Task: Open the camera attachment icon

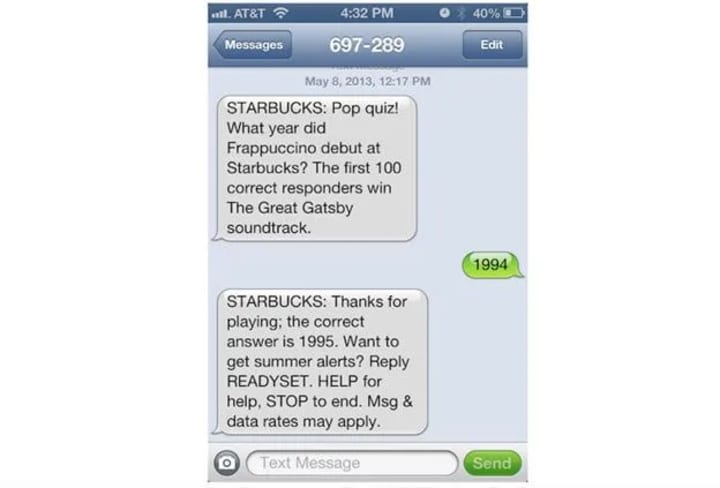Action: point(227,464)
